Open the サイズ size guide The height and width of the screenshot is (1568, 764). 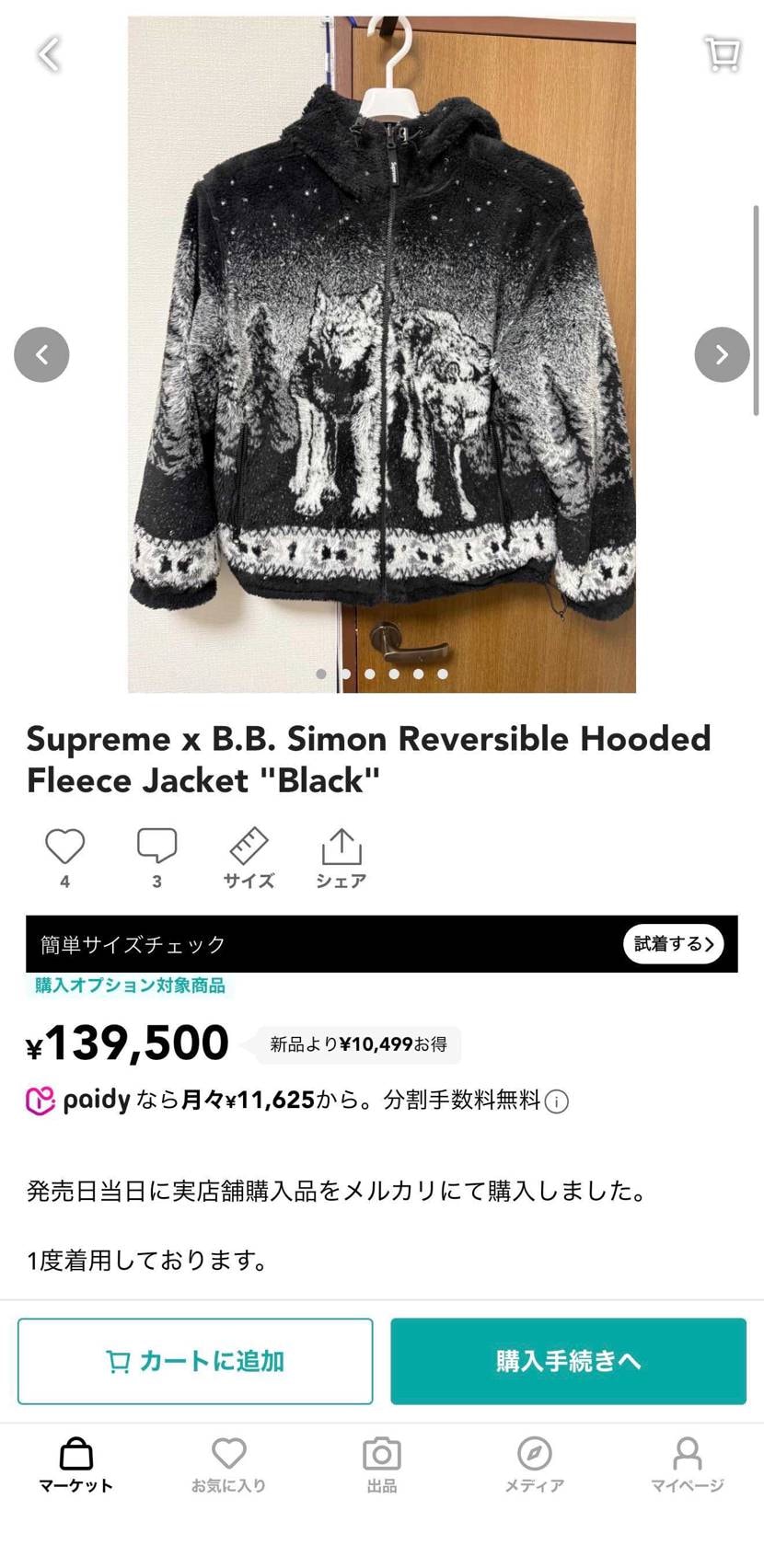[x=249, y=858]
